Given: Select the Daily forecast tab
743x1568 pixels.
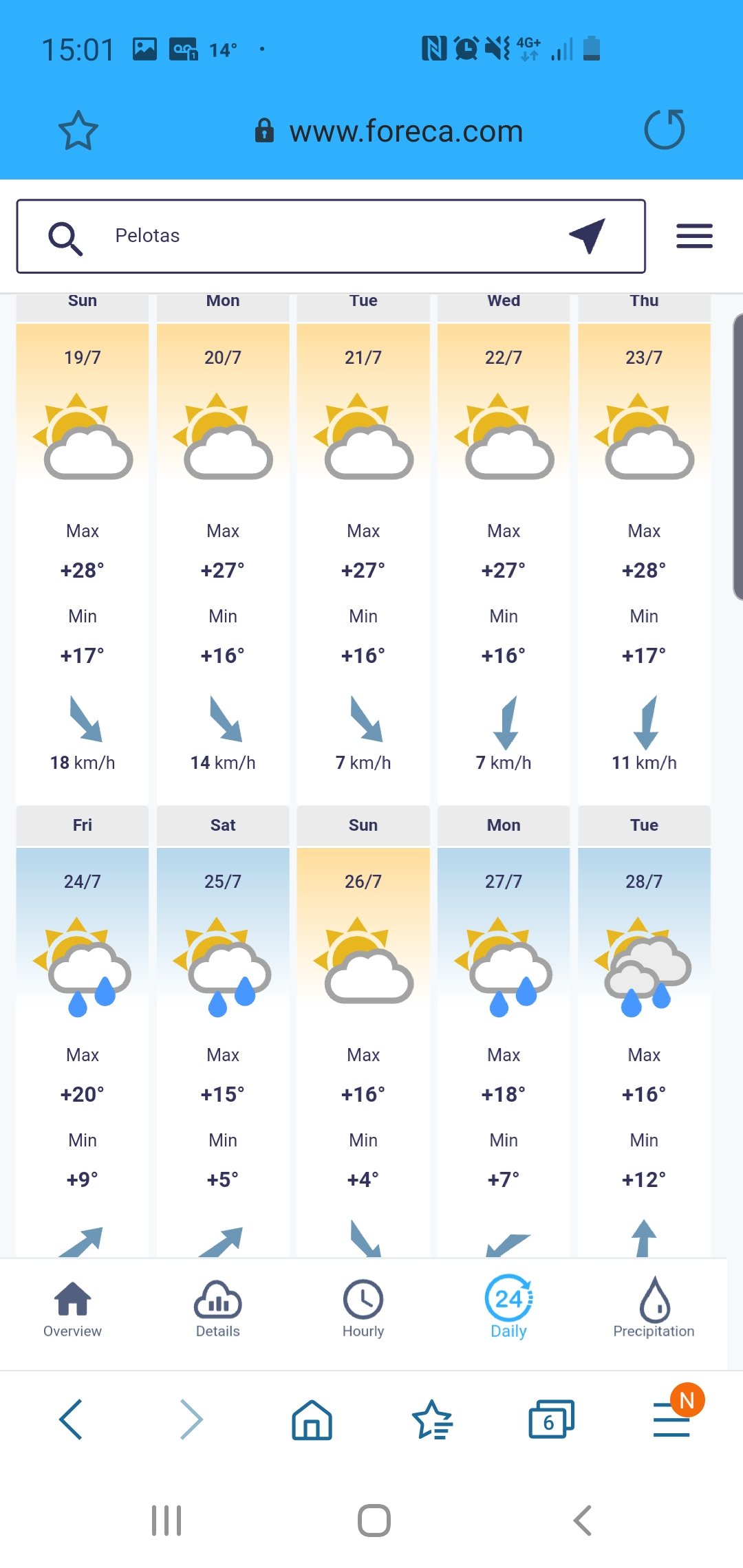Looking at the screenshot, I should pyautogui.click(x=508, y=1308).
